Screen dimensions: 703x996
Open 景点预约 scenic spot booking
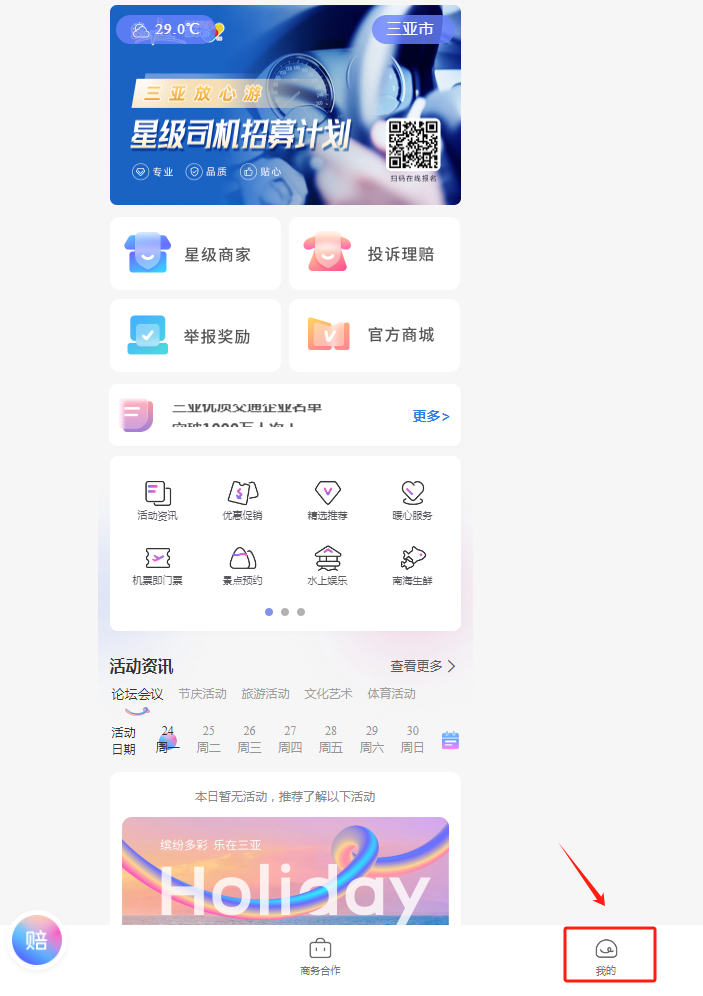click(242, 565)
